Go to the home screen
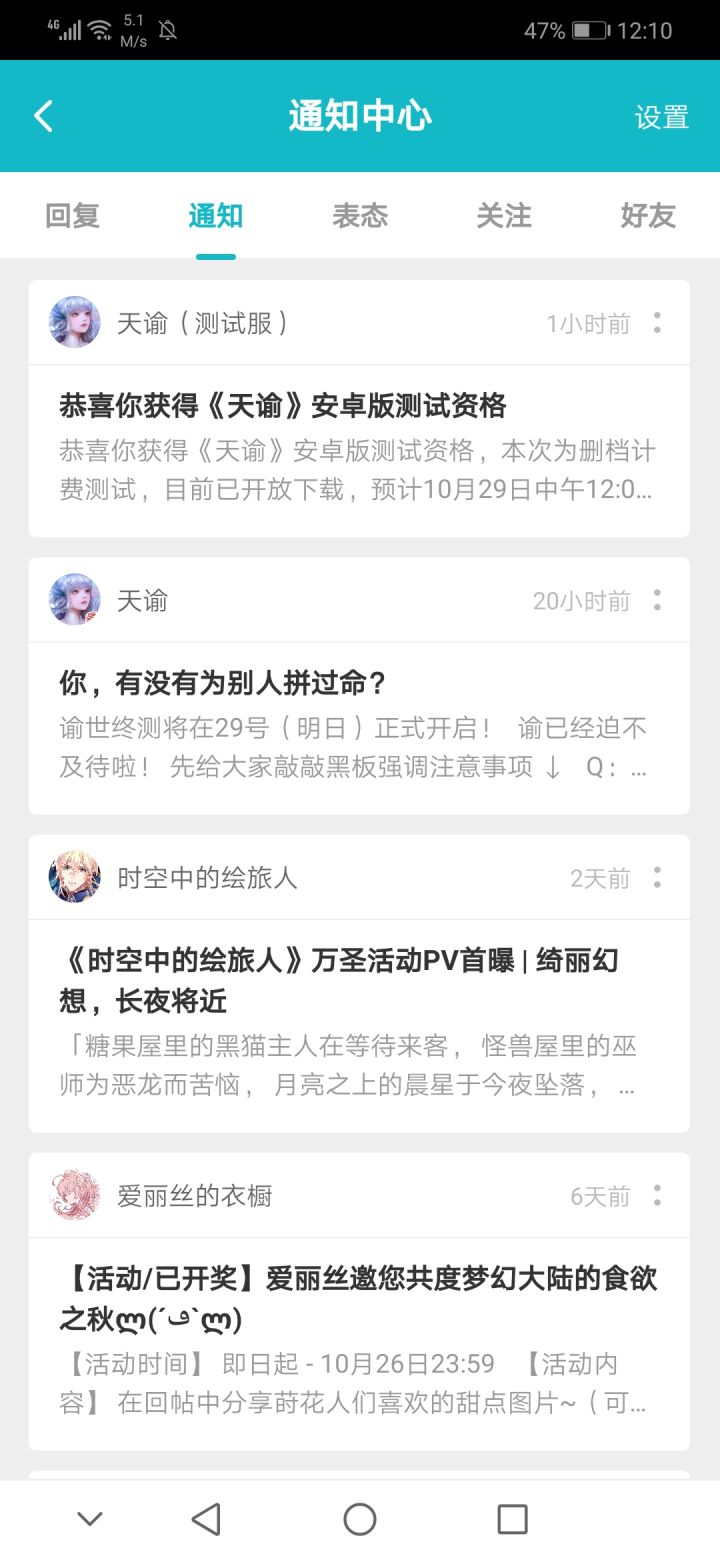This screenshot has width=720, height=1560. [360, 1520]
